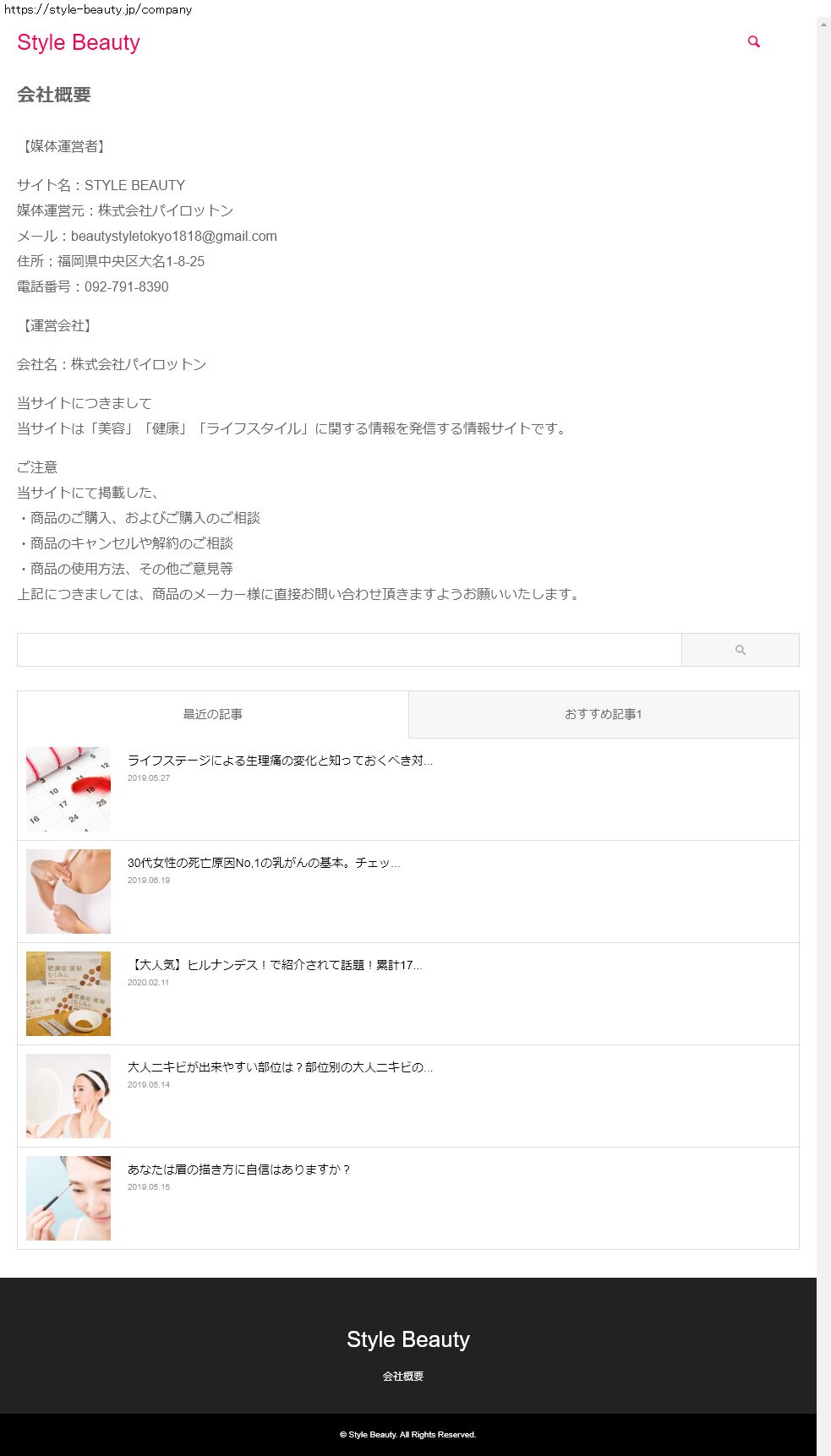
Task: Focus the site search text field
Action: tap(348, 650)
